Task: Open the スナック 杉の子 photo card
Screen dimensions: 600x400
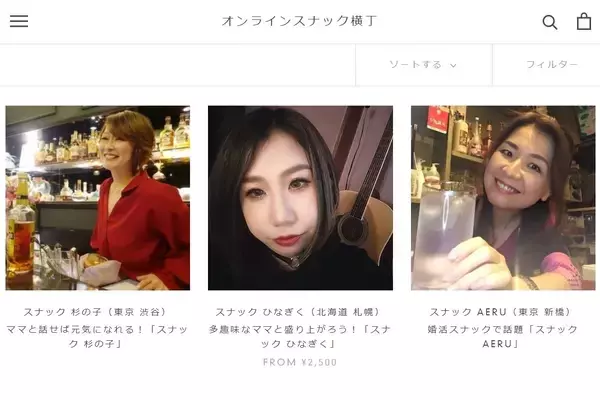Action: coord(97,197)
